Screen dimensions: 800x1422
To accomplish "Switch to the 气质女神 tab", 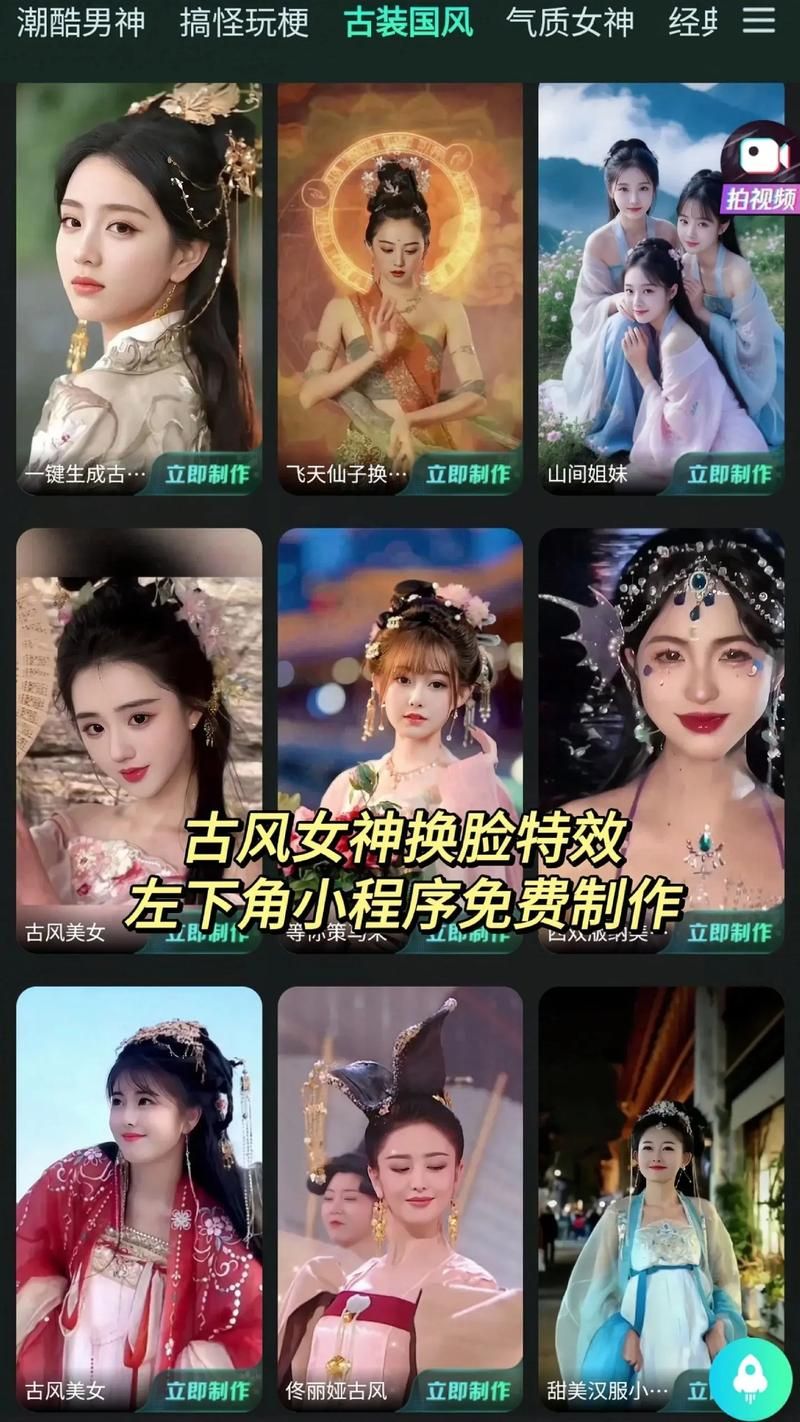I will (570, 22).
